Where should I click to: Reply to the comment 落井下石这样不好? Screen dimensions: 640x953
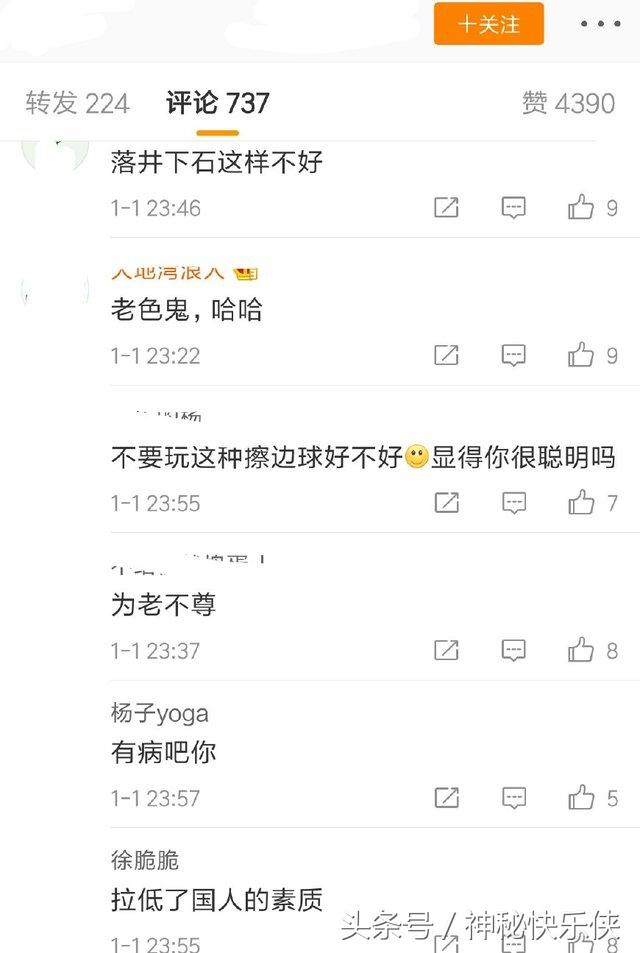pos(513,208)
